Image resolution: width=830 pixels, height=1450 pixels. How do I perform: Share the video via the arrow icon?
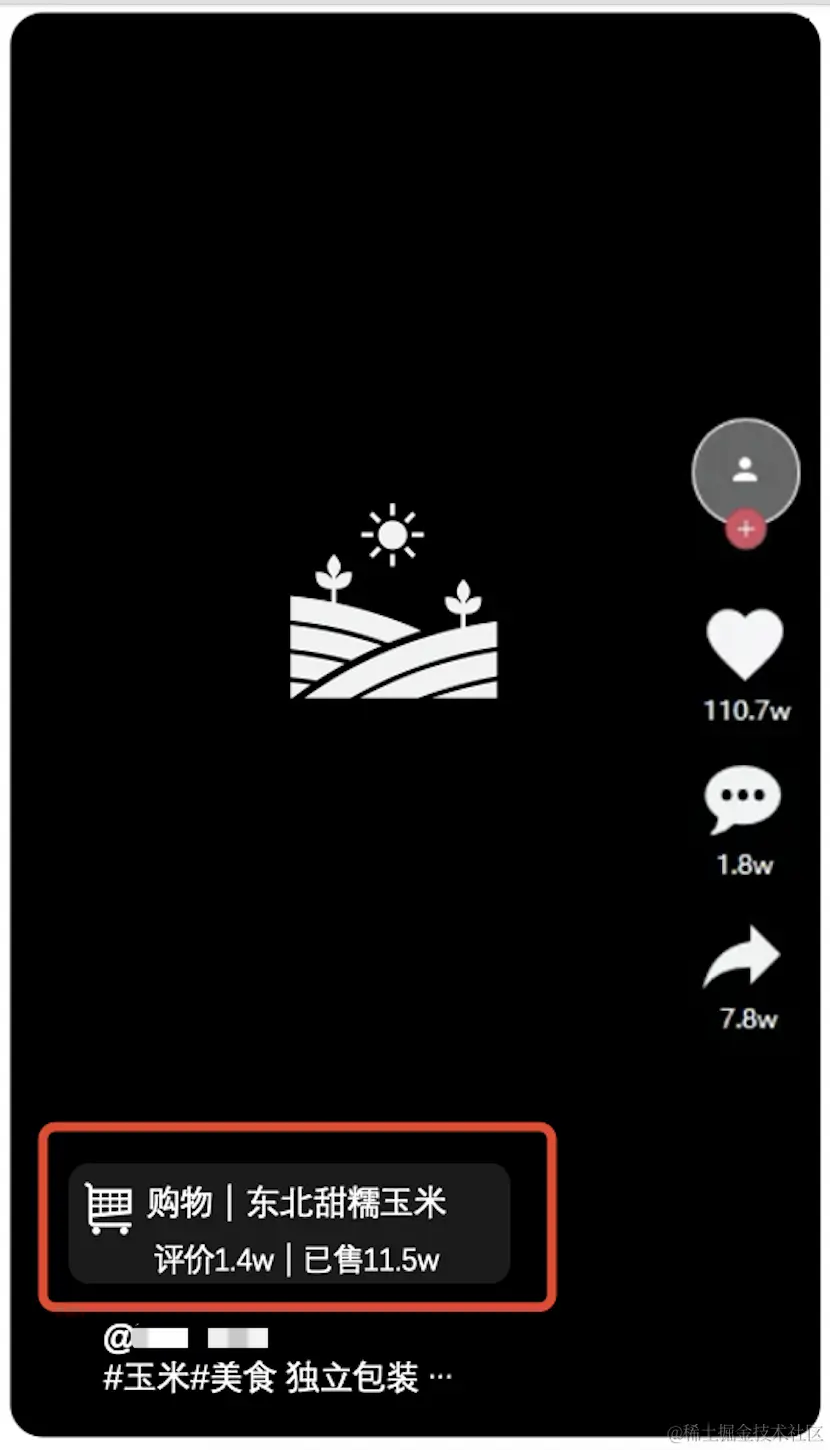click(742, 957)
